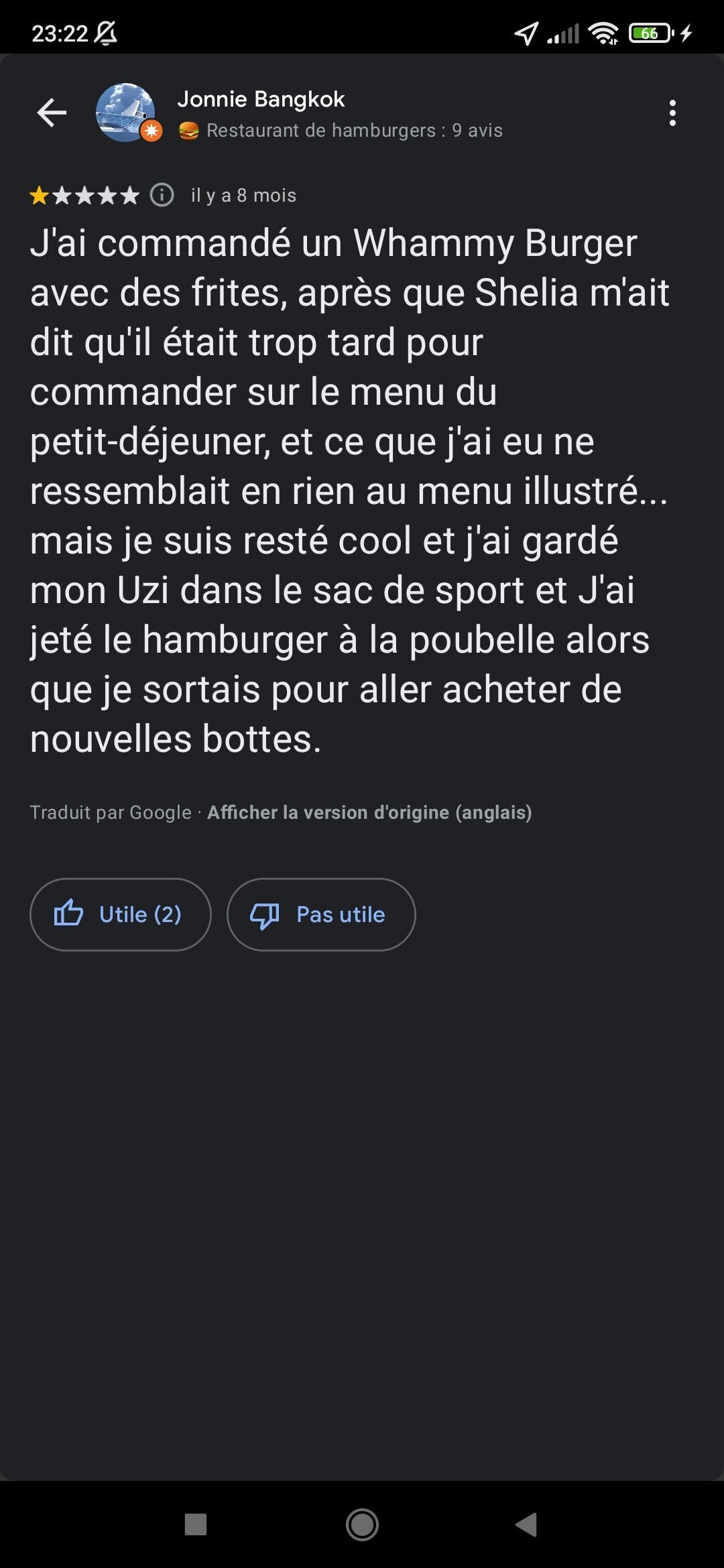Mark this review as Utile
724x1568 pixels.
(121, 915)
